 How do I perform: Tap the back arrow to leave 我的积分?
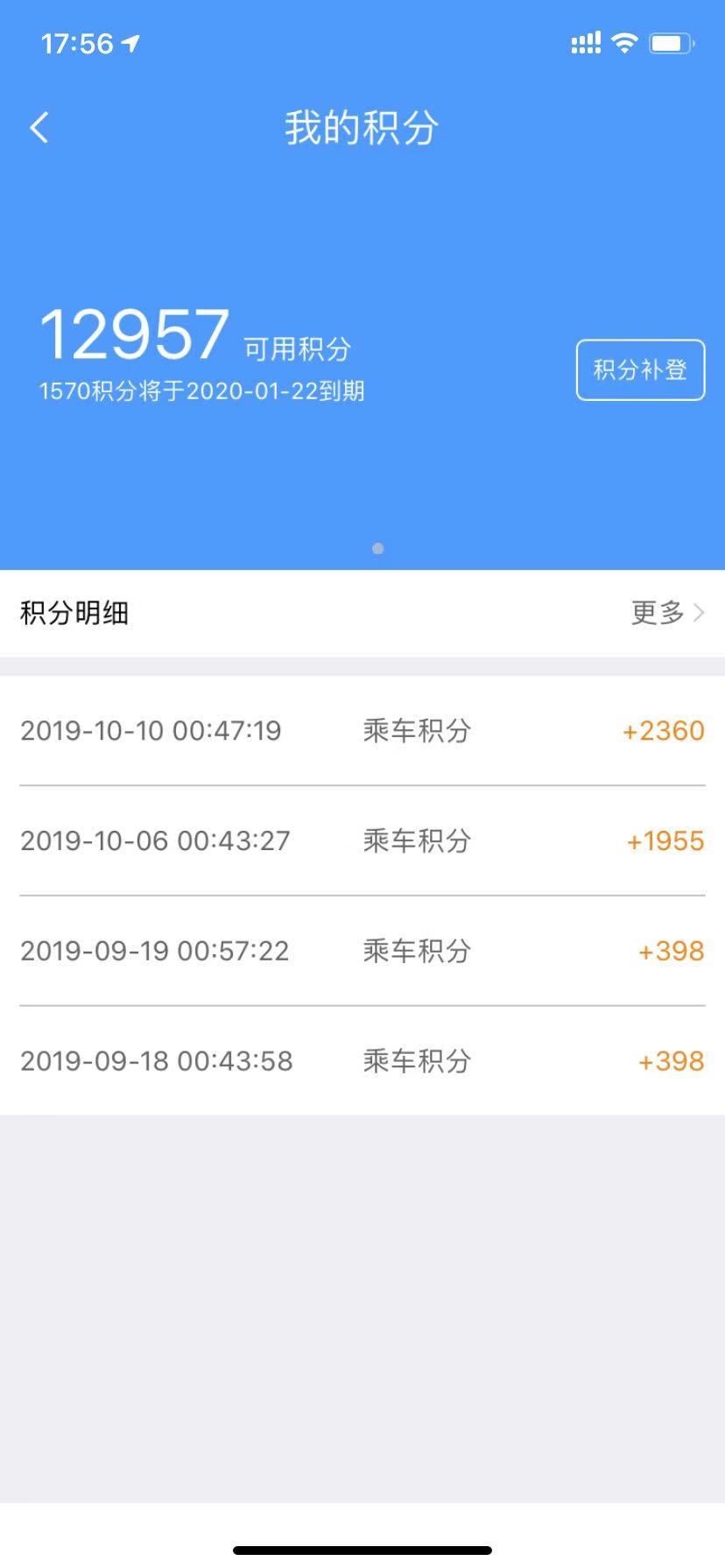point(39,127)
